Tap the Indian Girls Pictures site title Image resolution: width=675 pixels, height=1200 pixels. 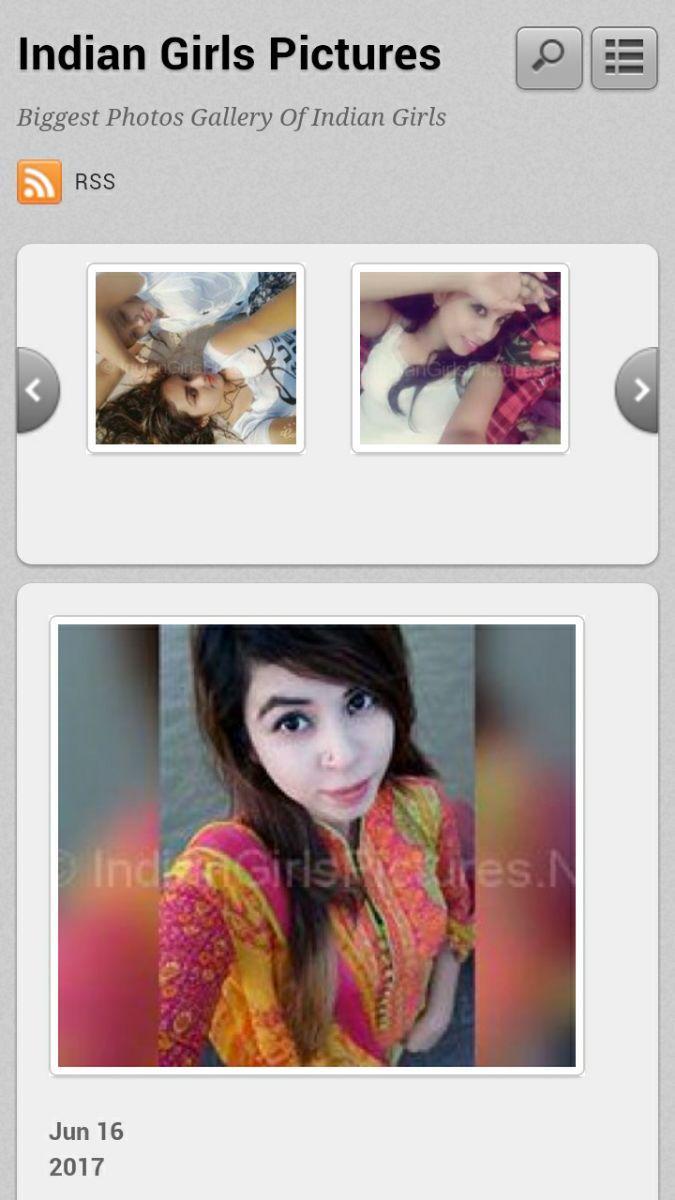[229, 54]
